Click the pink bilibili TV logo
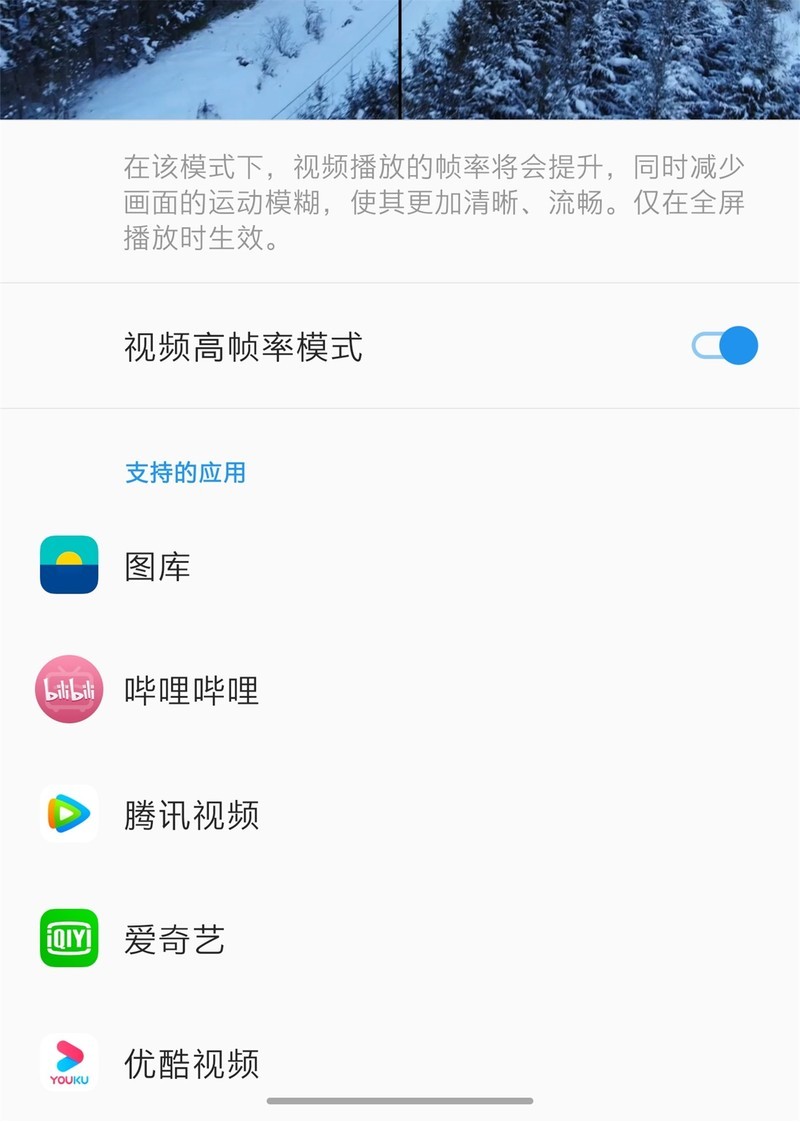Viewport: 800px width, 1122px height. tap(67, 690)
